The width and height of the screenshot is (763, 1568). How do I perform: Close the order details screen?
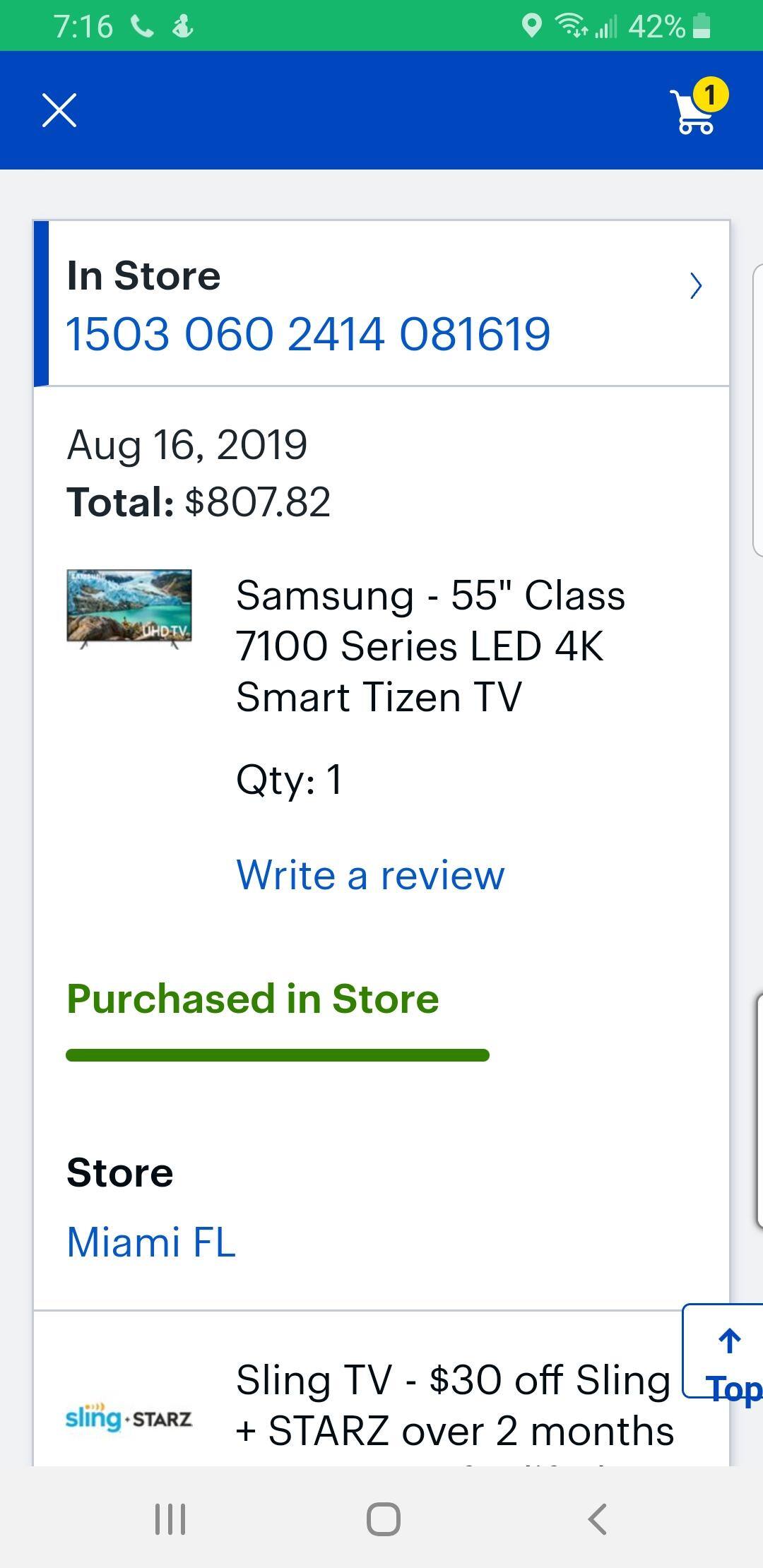click(x=61, y=109)
